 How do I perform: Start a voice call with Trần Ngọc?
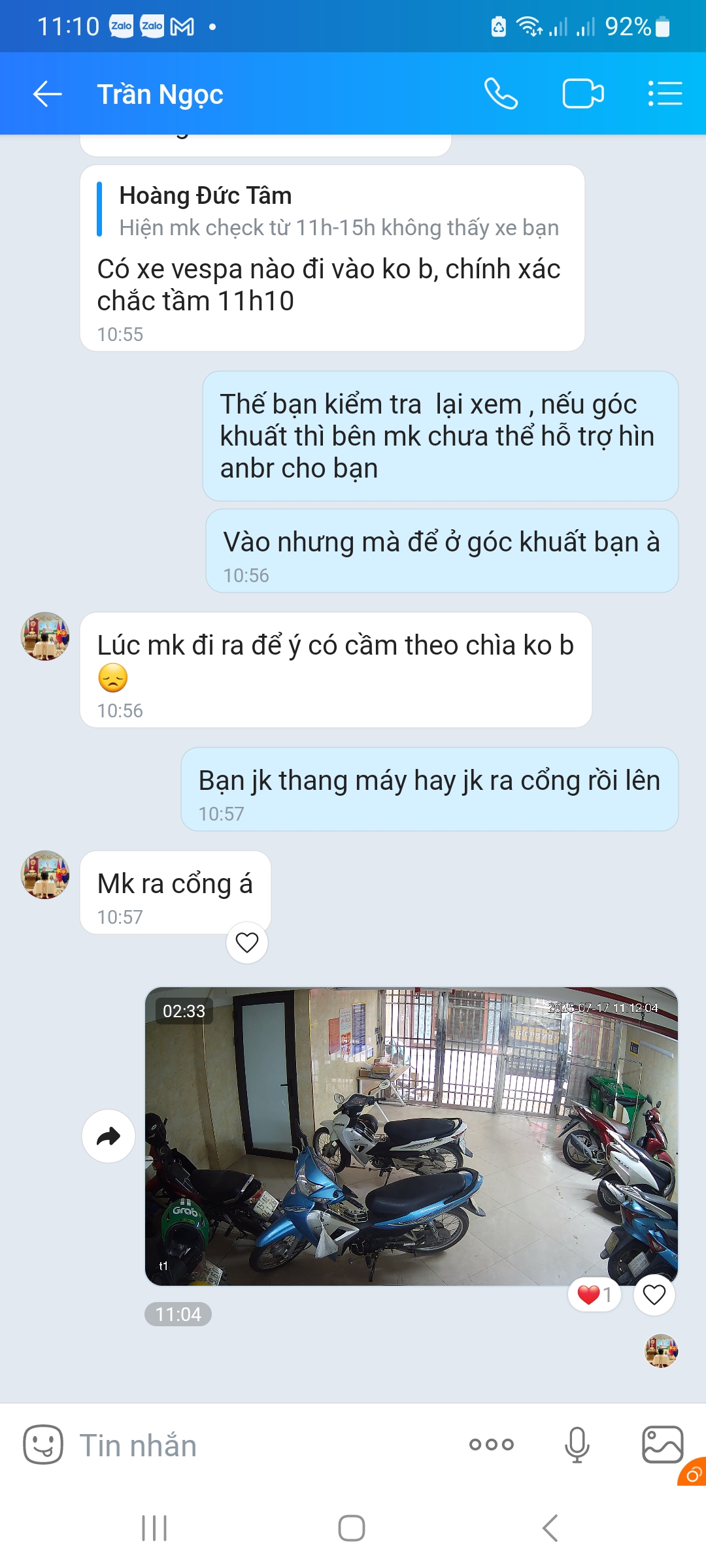[x=501, y=94]
